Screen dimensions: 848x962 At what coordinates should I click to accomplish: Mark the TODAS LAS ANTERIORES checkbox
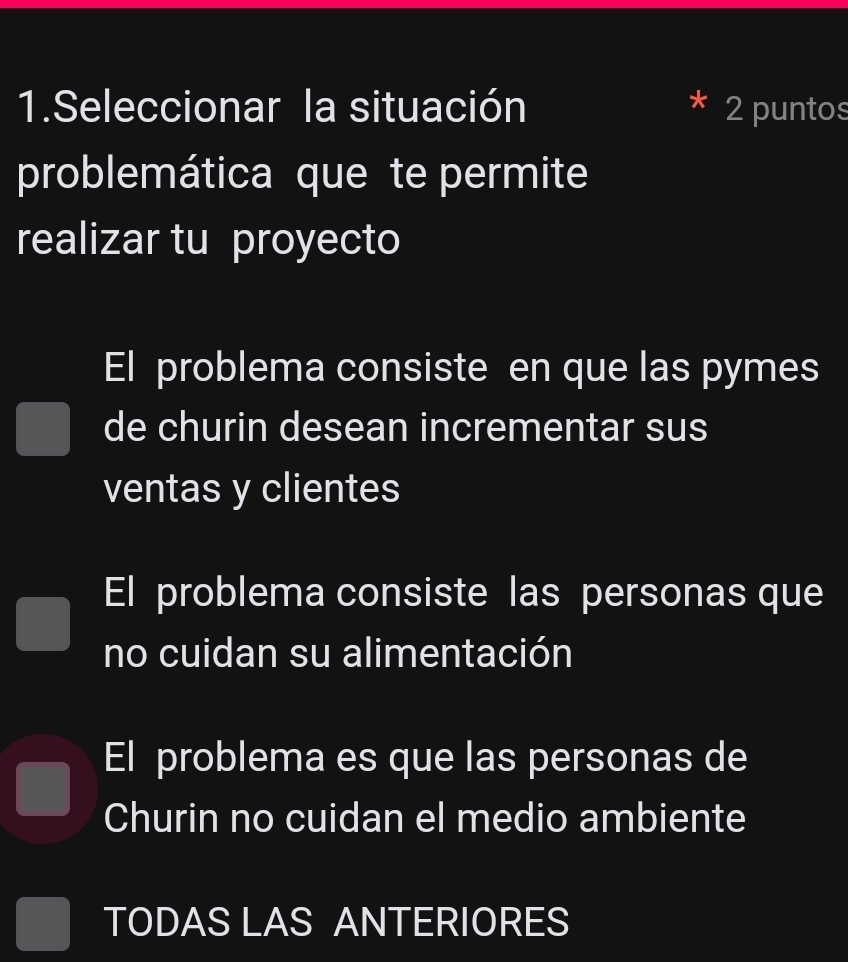tap(43, 922)
